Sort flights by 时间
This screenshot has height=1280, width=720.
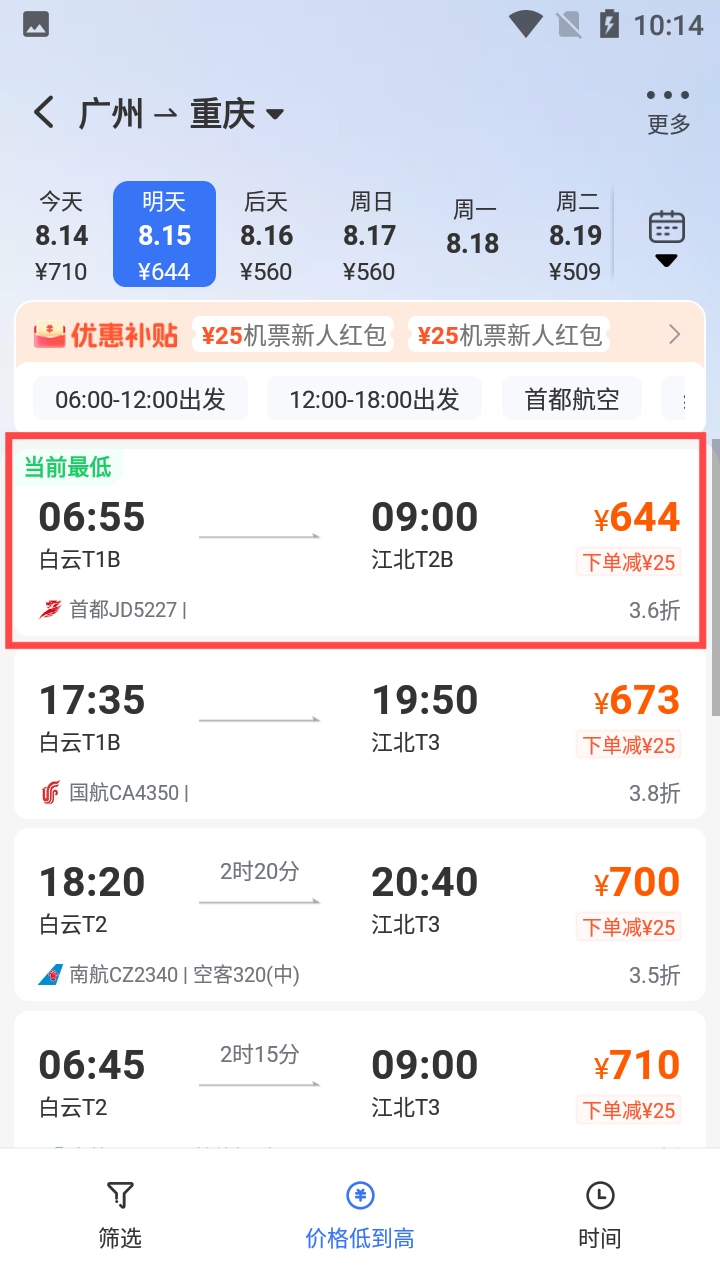600,1215
